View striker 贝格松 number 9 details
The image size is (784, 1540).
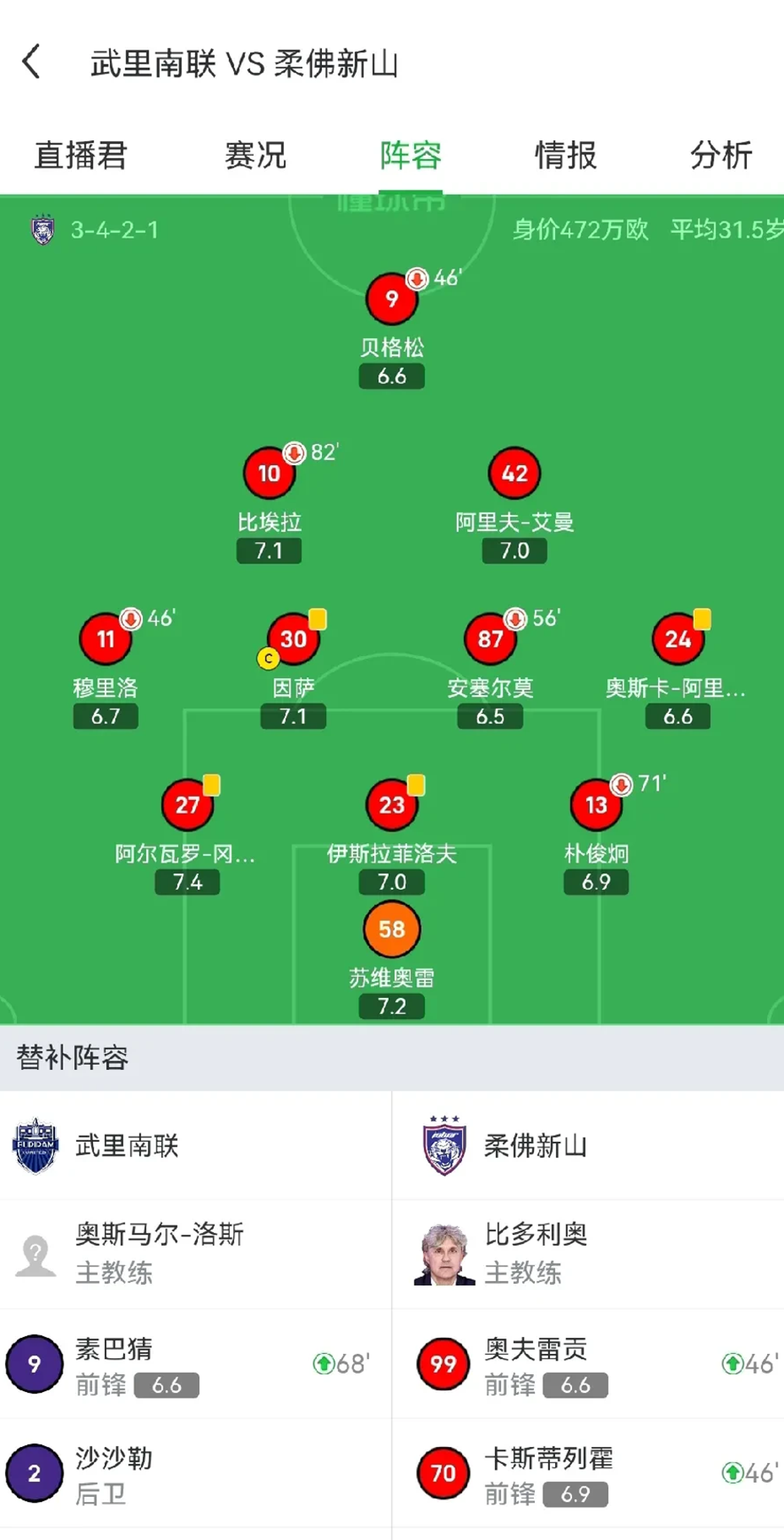tap(392, 299)
